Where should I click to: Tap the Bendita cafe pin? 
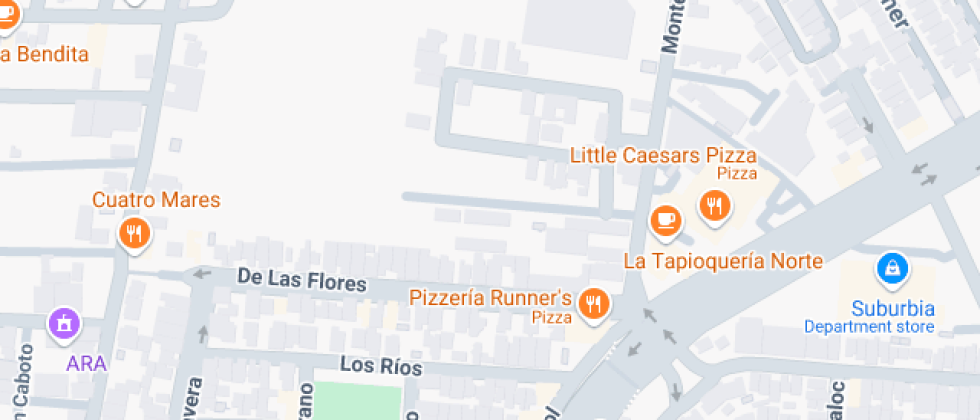[x=6, y=16]
